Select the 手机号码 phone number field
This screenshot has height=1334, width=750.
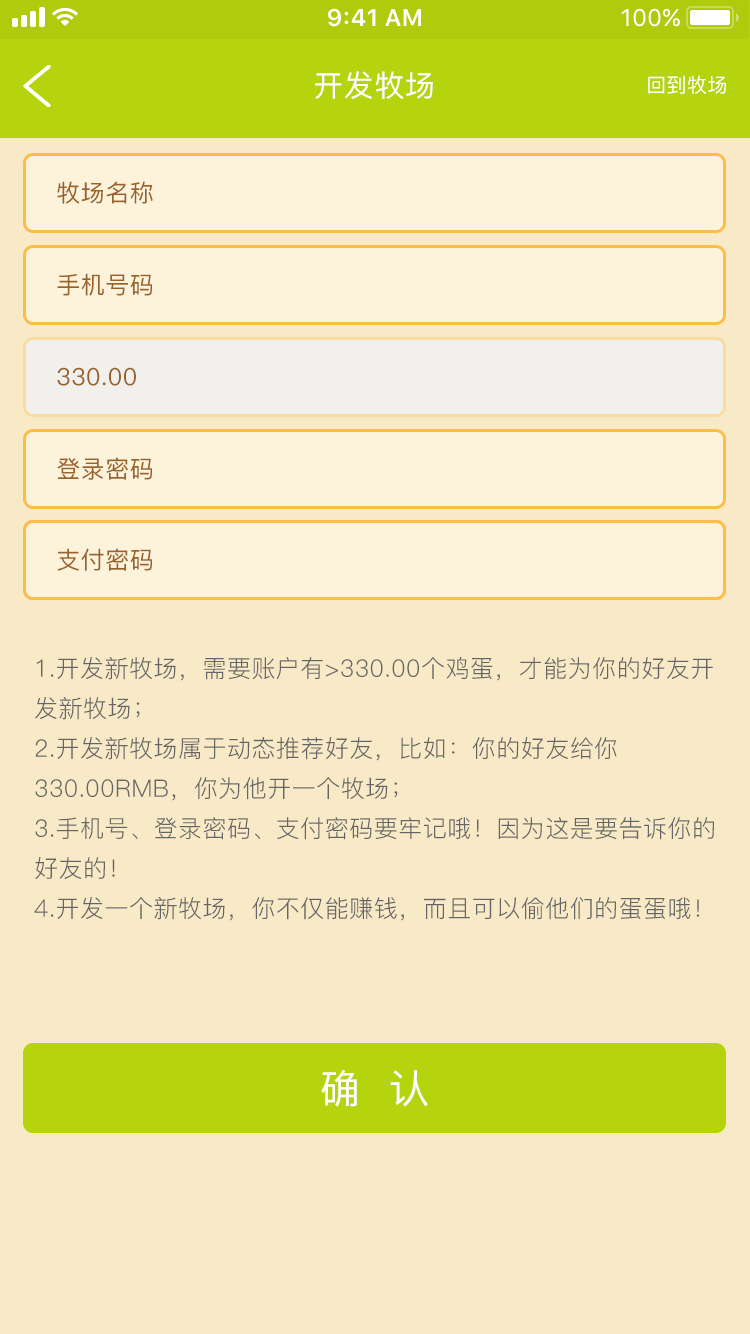374,285
